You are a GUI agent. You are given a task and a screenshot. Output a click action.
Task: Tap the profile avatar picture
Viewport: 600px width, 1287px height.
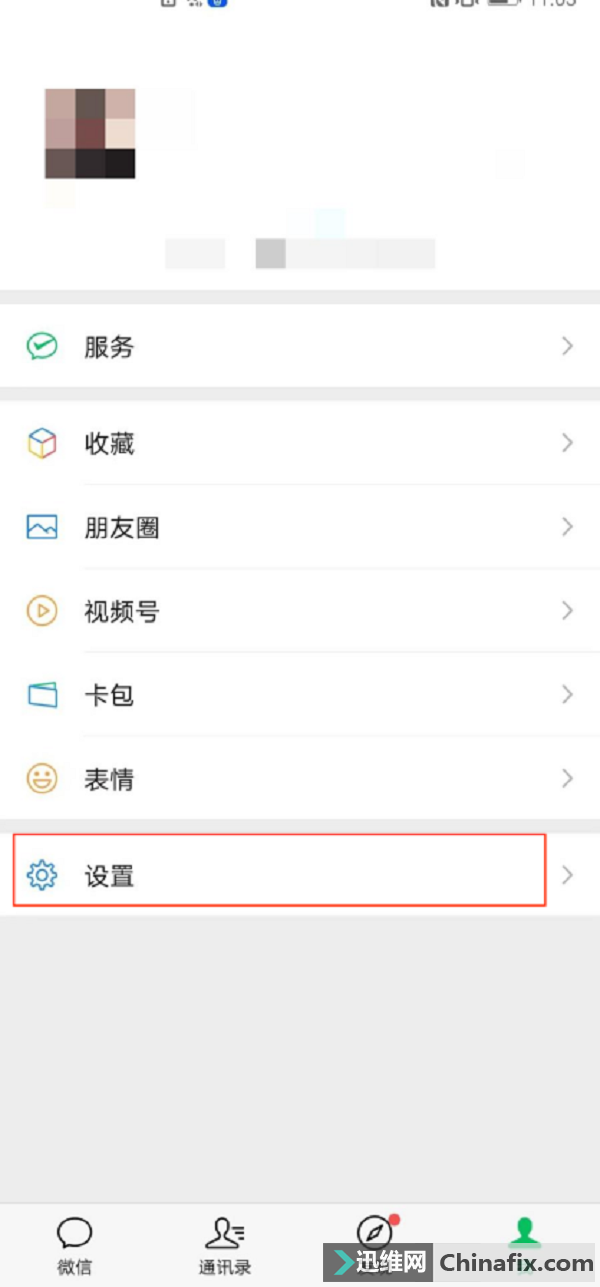pos(90,133)
